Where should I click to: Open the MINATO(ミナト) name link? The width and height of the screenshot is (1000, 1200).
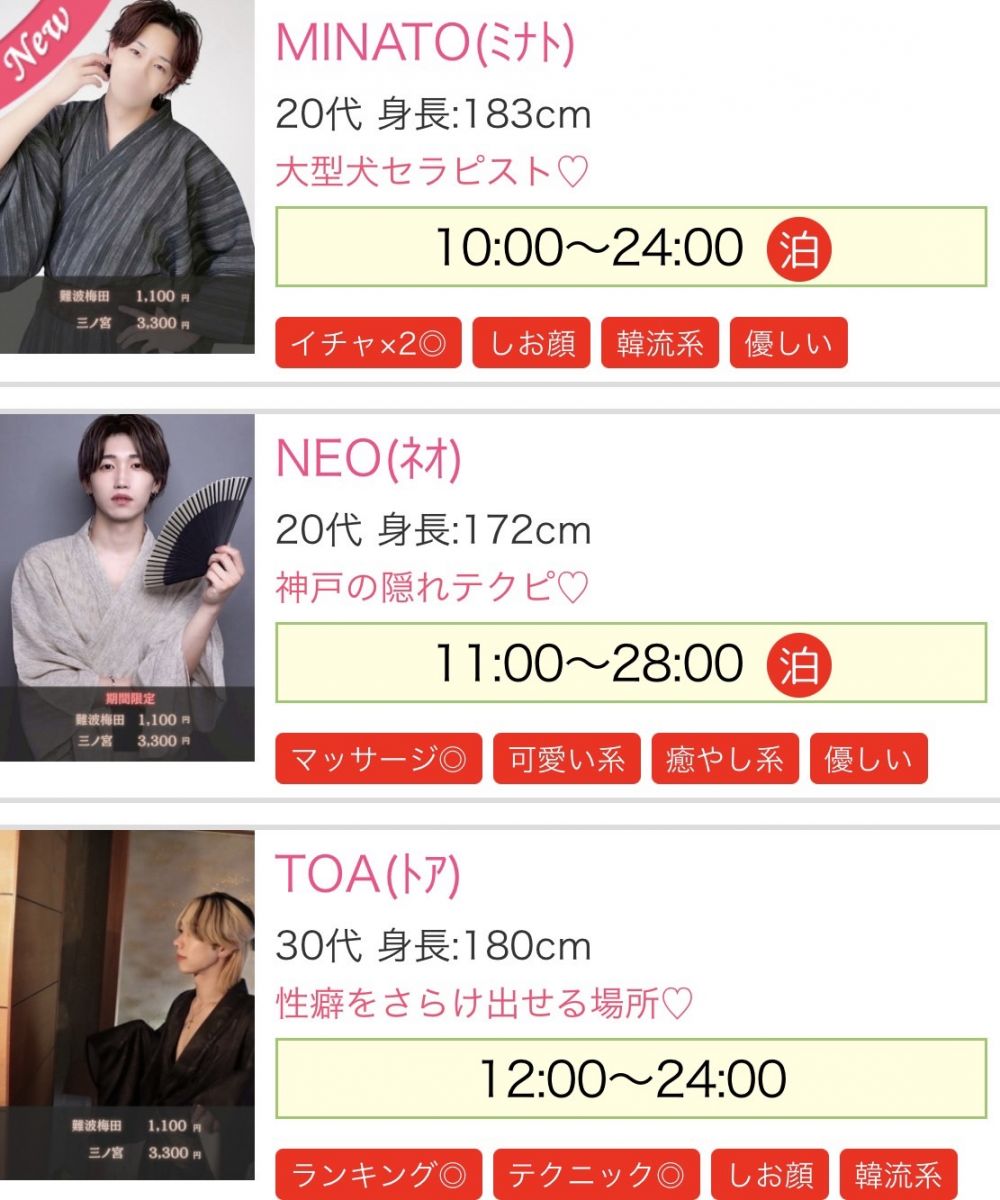(x=424, y=42)
